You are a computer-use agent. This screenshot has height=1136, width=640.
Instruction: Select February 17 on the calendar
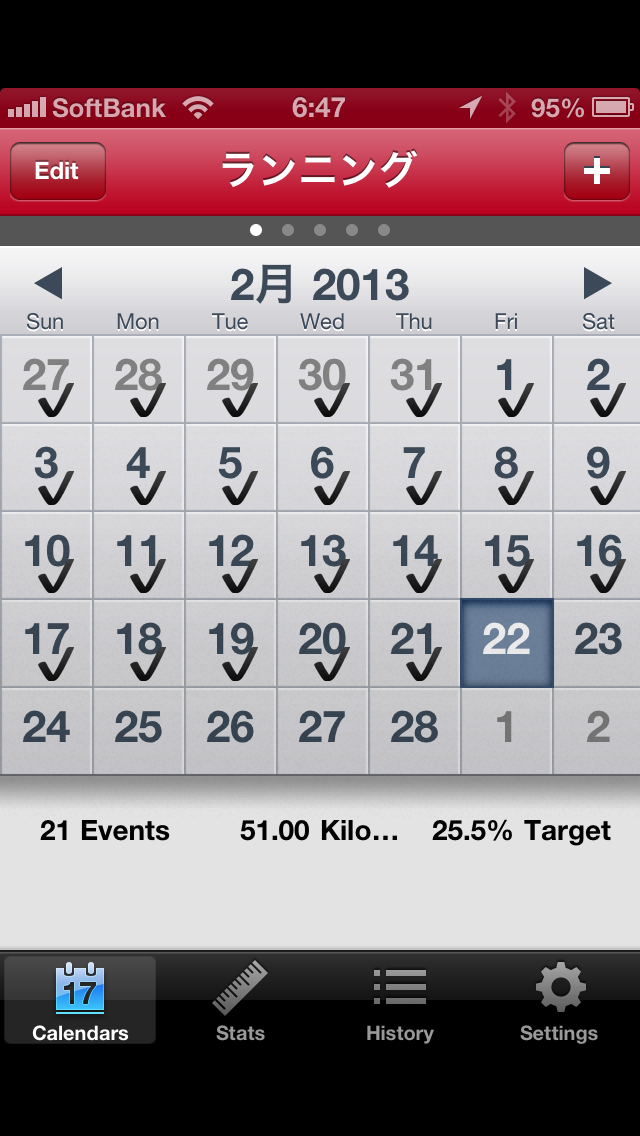click(x=46, y=643)
